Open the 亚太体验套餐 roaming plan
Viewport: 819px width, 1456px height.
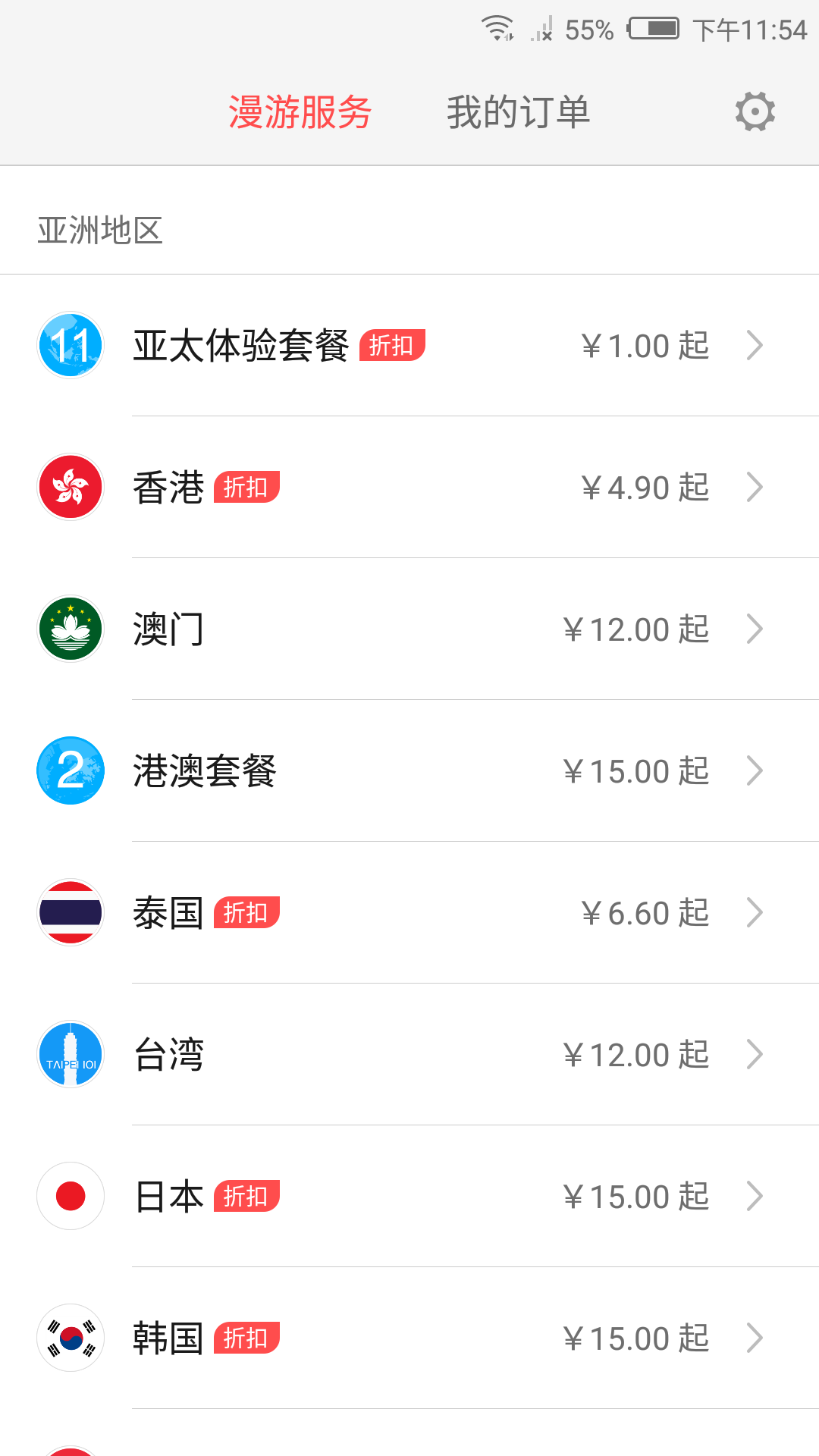point(409,346)
